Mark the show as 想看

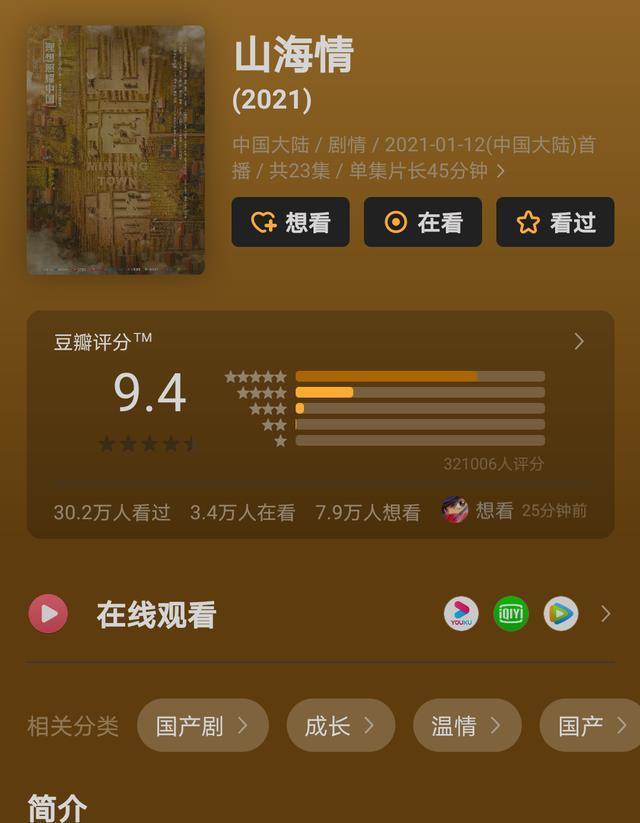[290, 222]
